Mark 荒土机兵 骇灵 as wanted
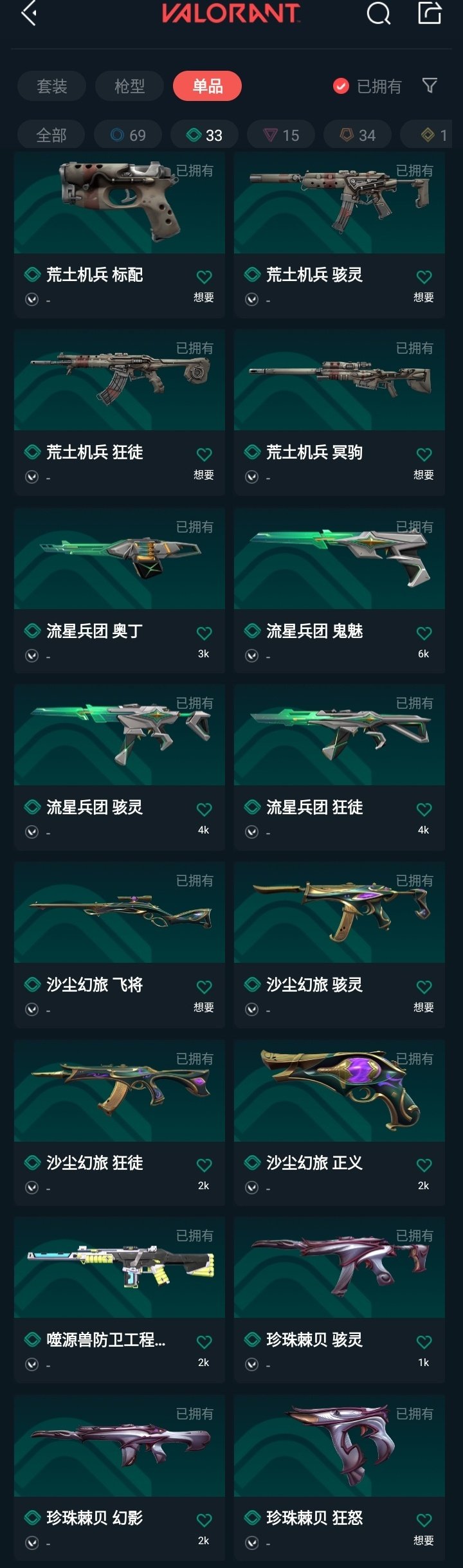The image size is (463, 1568). [x=424, y=277]
